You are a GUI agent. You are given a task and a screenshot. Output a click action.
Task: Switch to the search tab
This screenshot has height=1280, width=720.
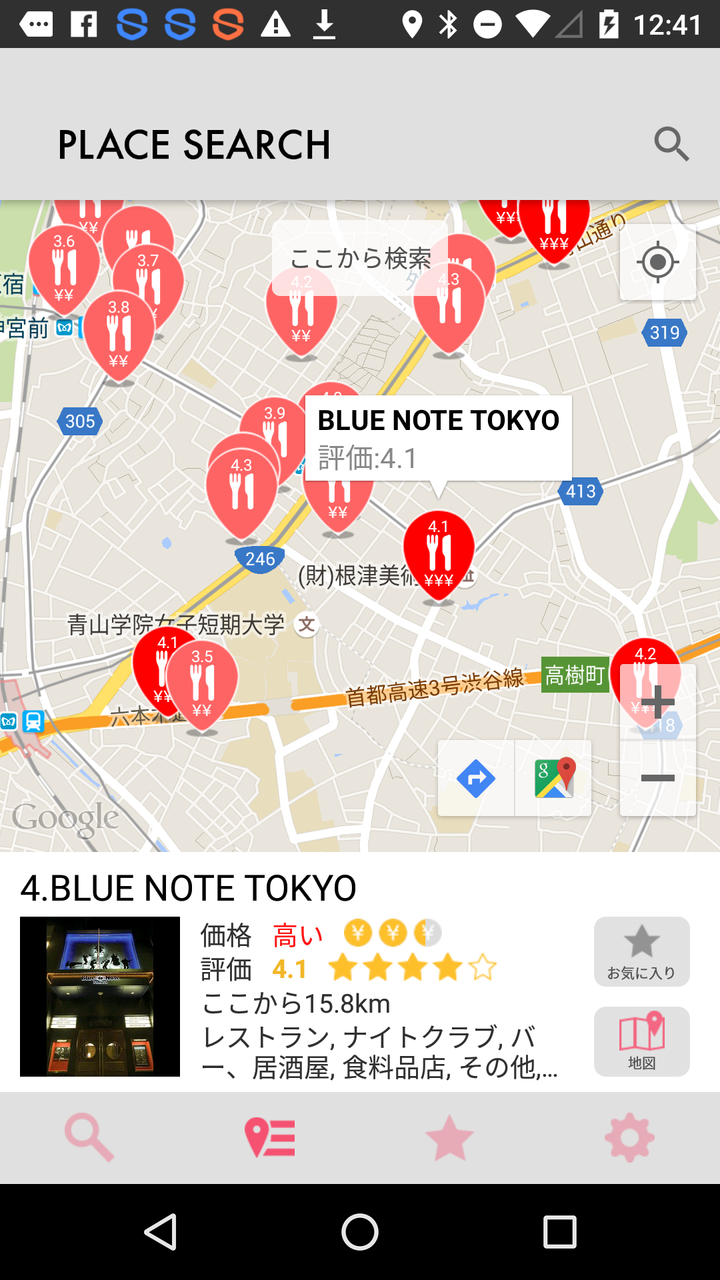90,1138
